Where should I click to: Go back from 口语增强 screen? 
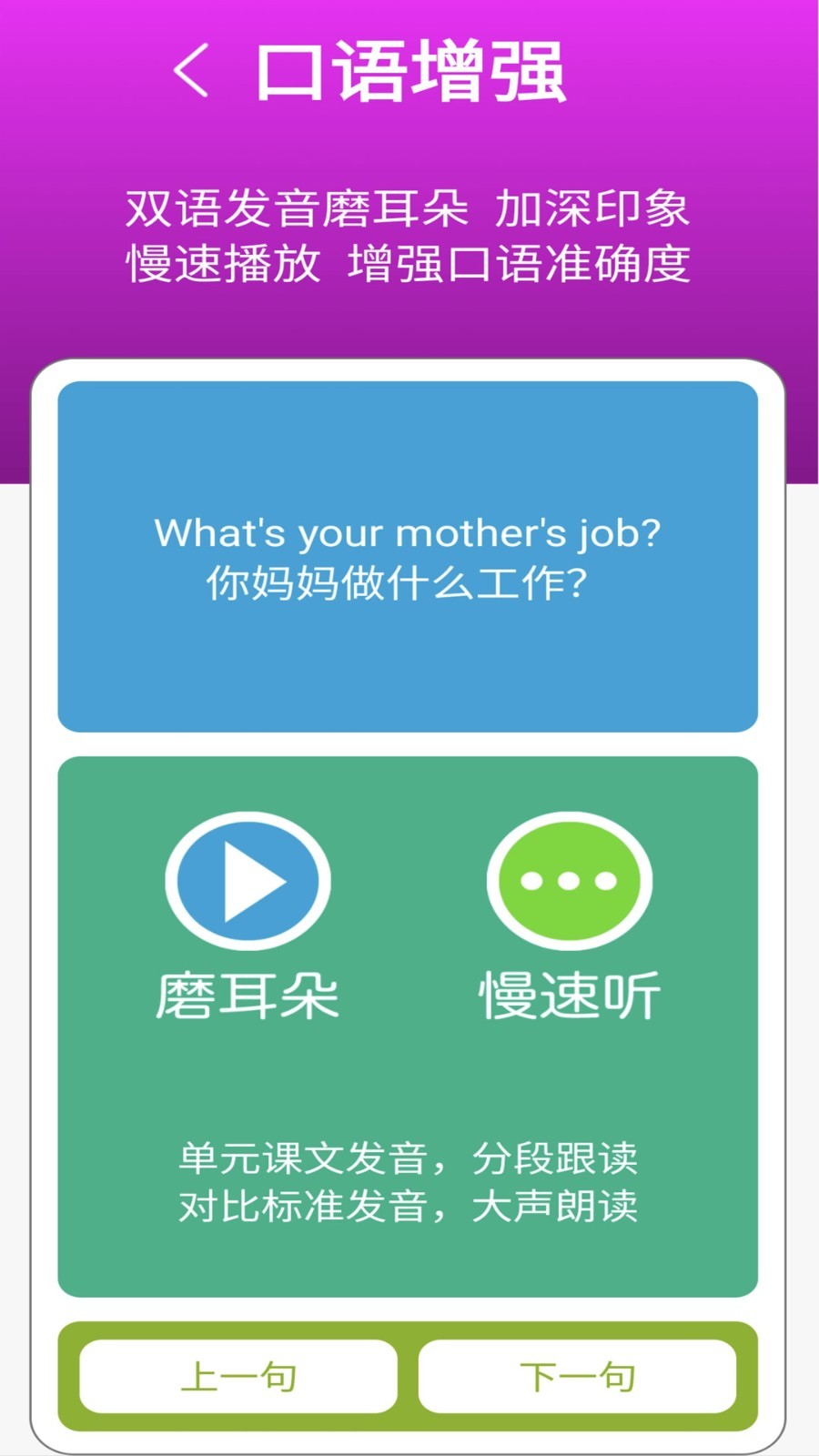click(191, 70)
